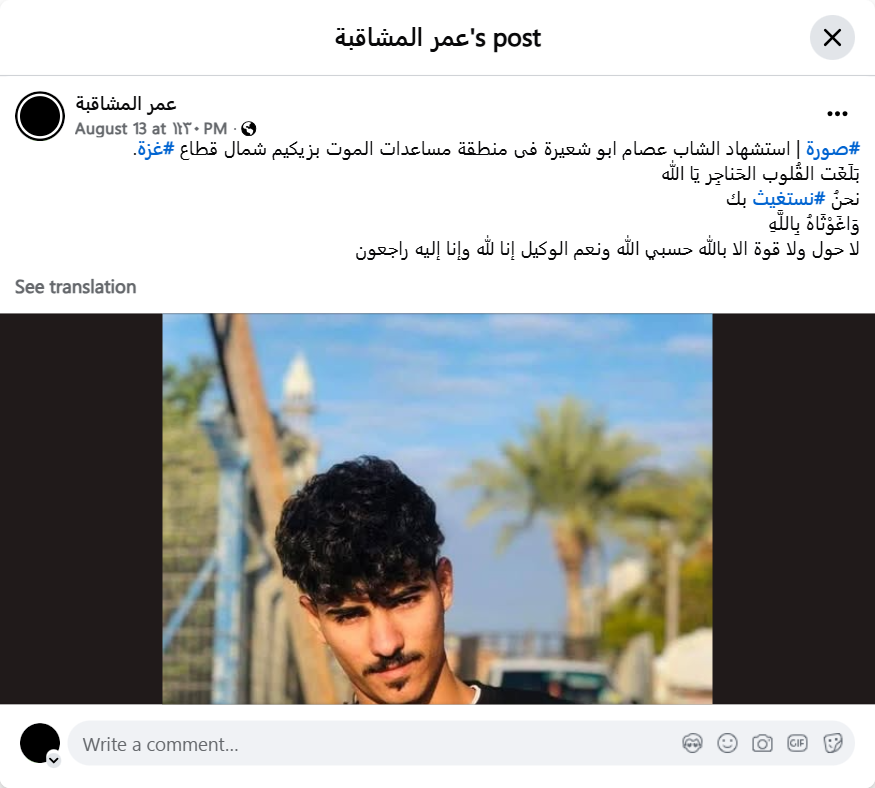
Task: Tap See translation
Action: tap(75, 287)
